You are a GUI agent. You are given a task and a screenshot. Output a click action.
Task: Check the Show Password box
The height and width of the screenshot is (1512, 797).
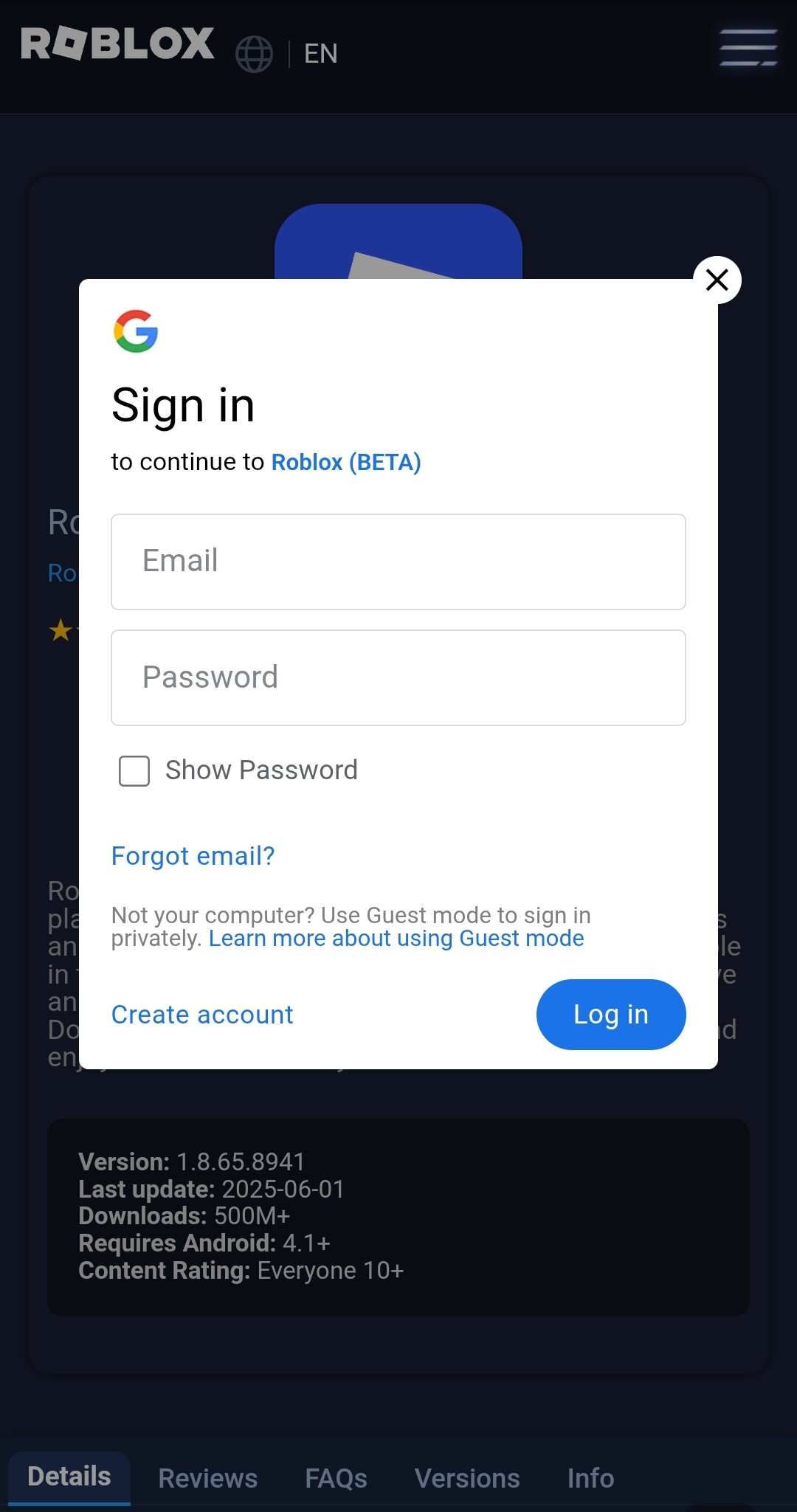click(x=134, y=770)
